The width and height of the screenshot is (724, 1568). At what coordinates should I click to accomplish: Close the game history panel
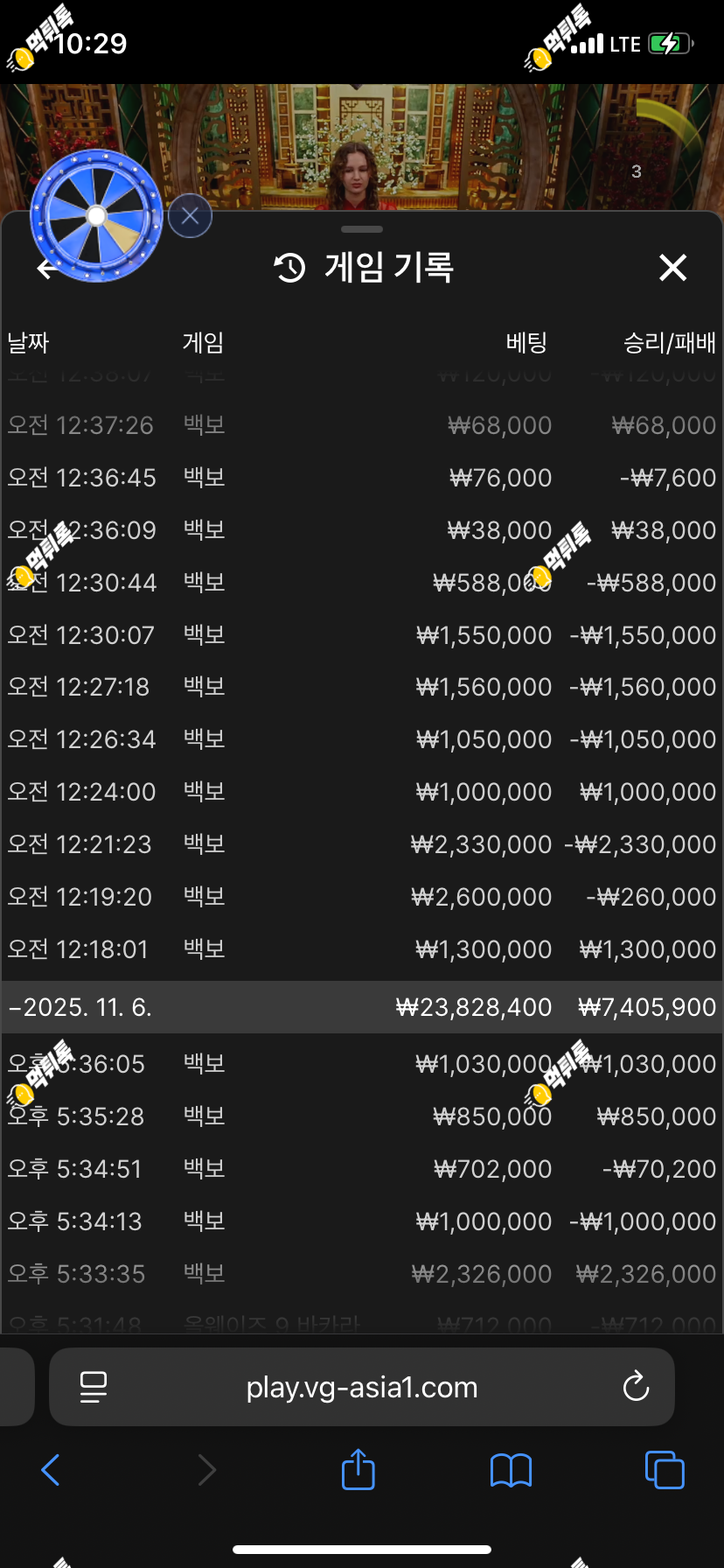pos(672,268)
